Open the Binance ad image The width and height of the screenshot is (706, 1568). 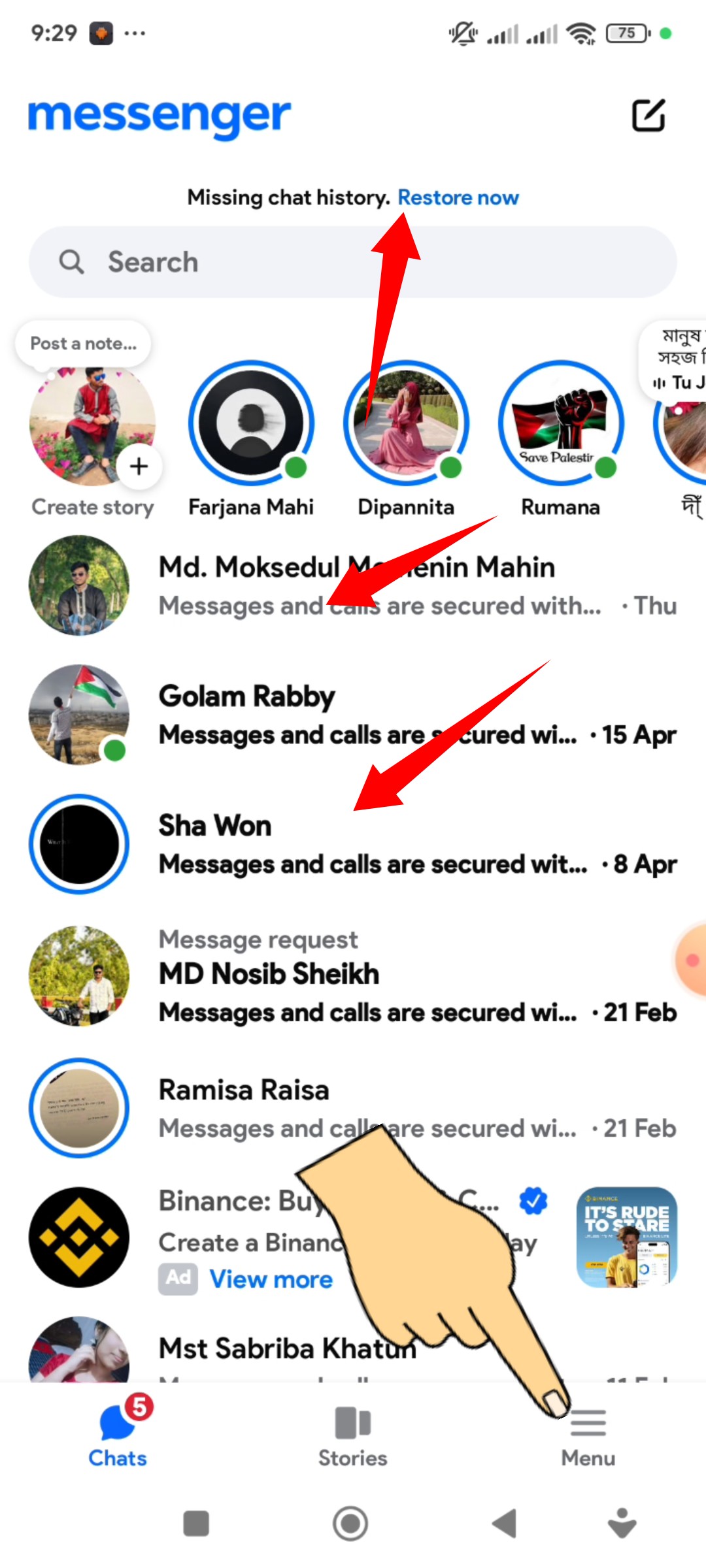(626, 1237)
